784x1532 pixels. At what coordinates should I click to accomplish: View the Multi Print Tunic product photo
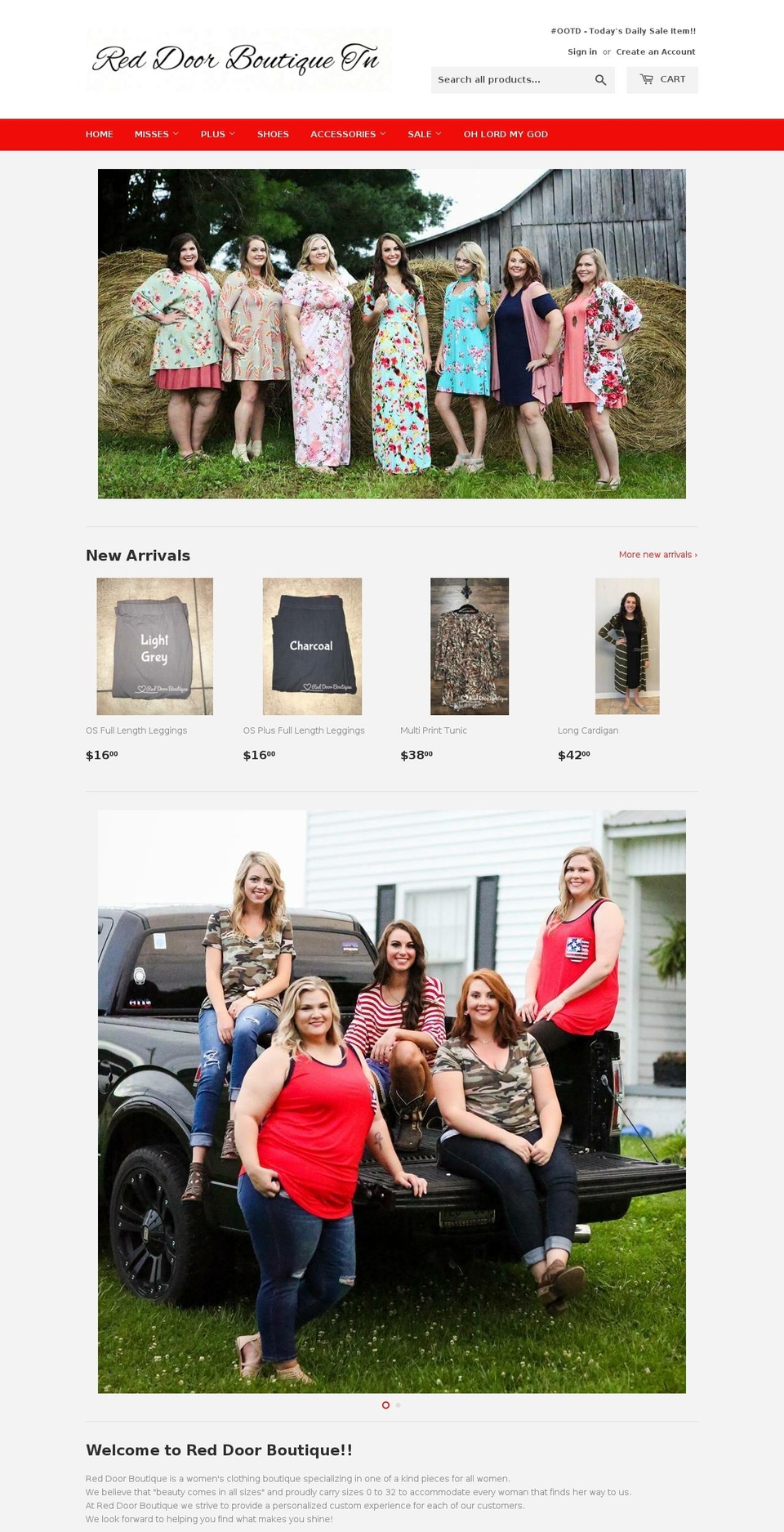pyautogui.click(x=469, y=645)
